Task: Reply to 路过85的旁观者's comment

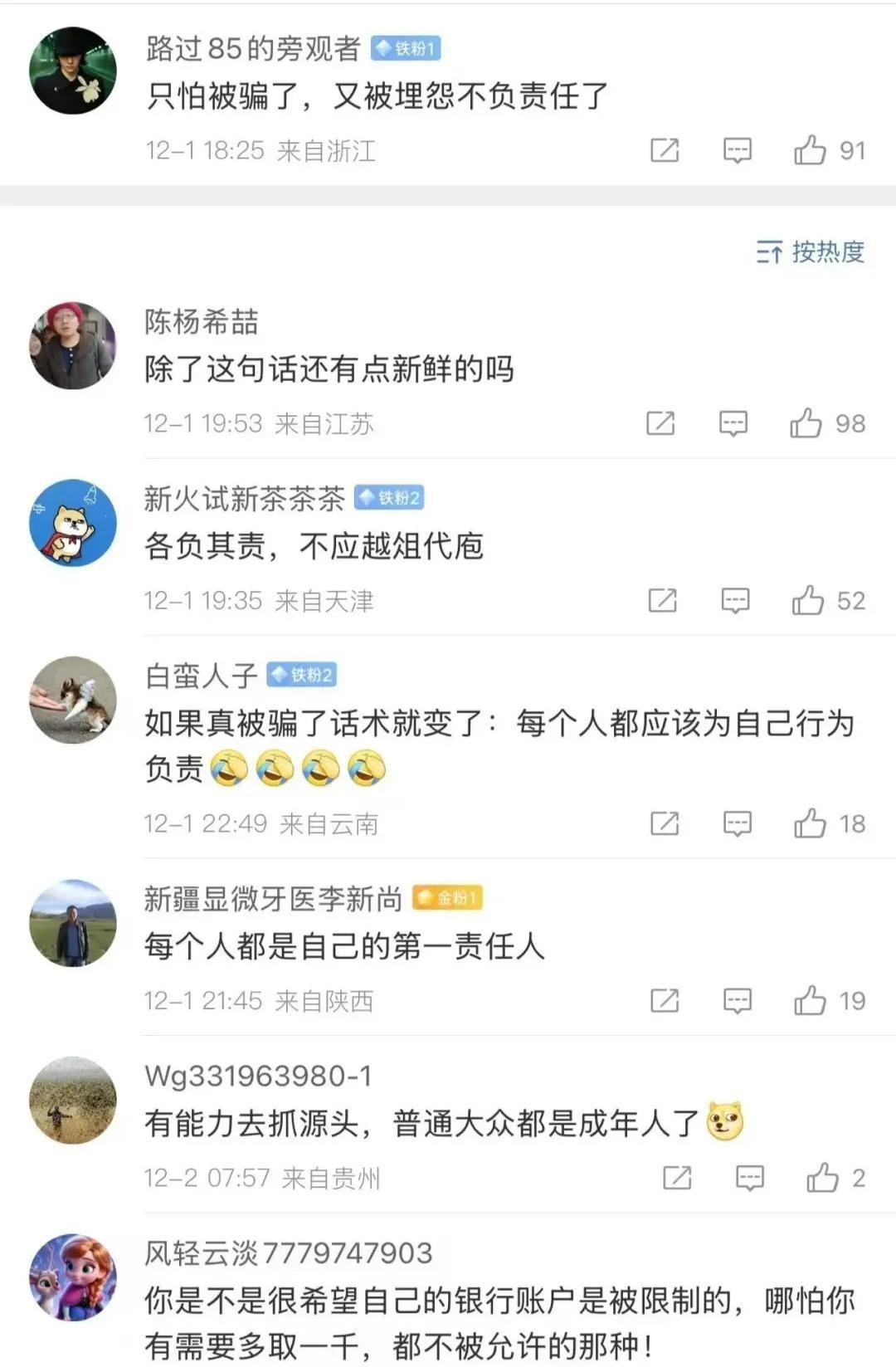Action: coord(737,150)
